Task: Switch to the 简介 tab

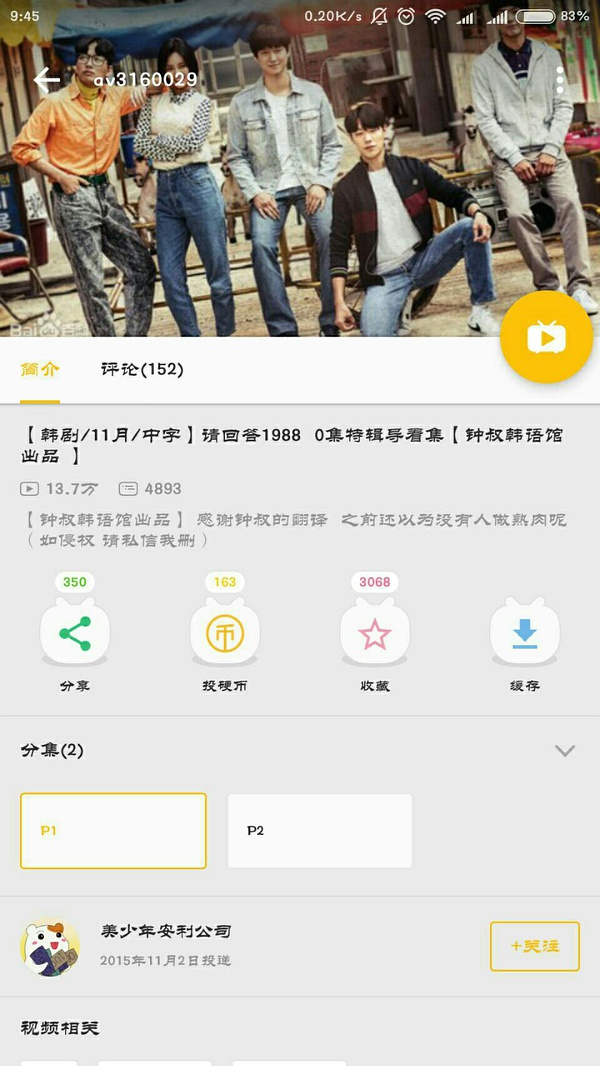Action: [x=40, y=369]
